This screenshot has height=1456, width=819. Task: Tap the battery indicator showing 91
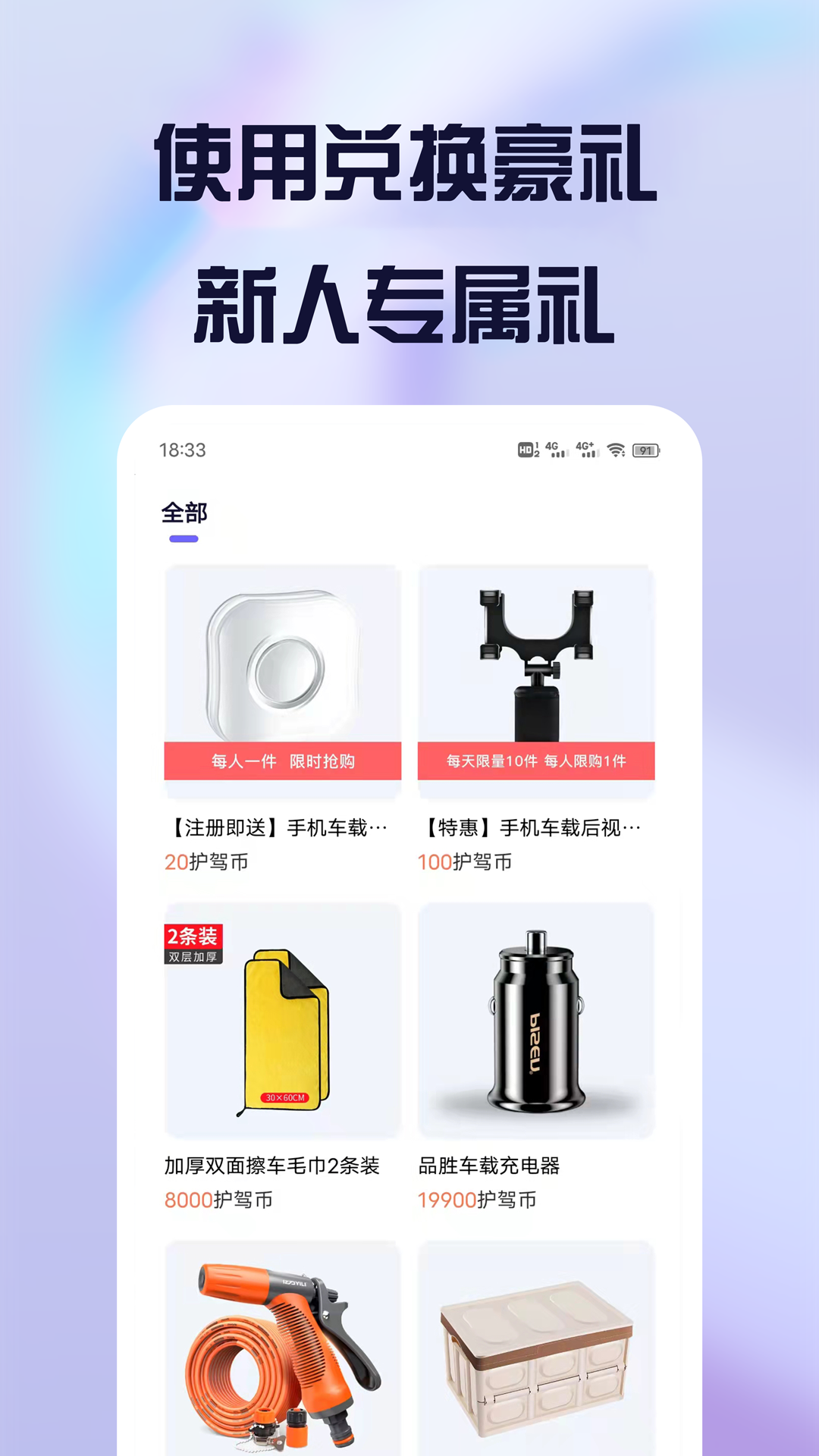(x=645, y=450)
